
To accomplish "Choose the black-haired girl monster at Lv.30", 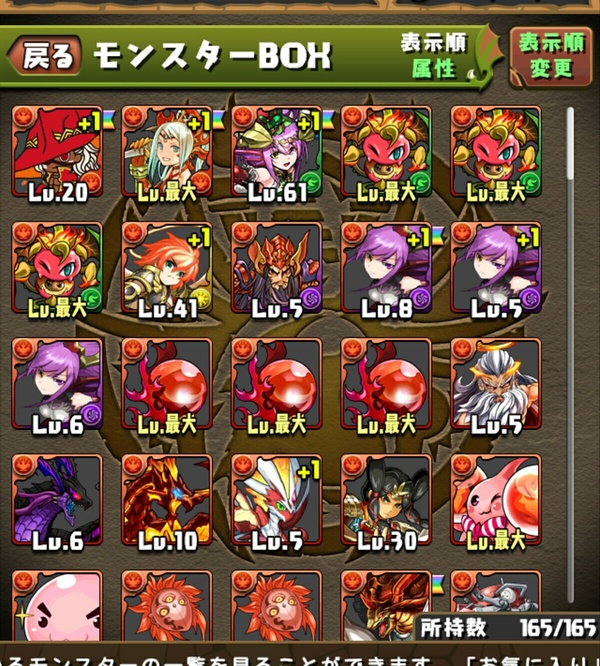I will pyautogui.click(x=387, y=500).
